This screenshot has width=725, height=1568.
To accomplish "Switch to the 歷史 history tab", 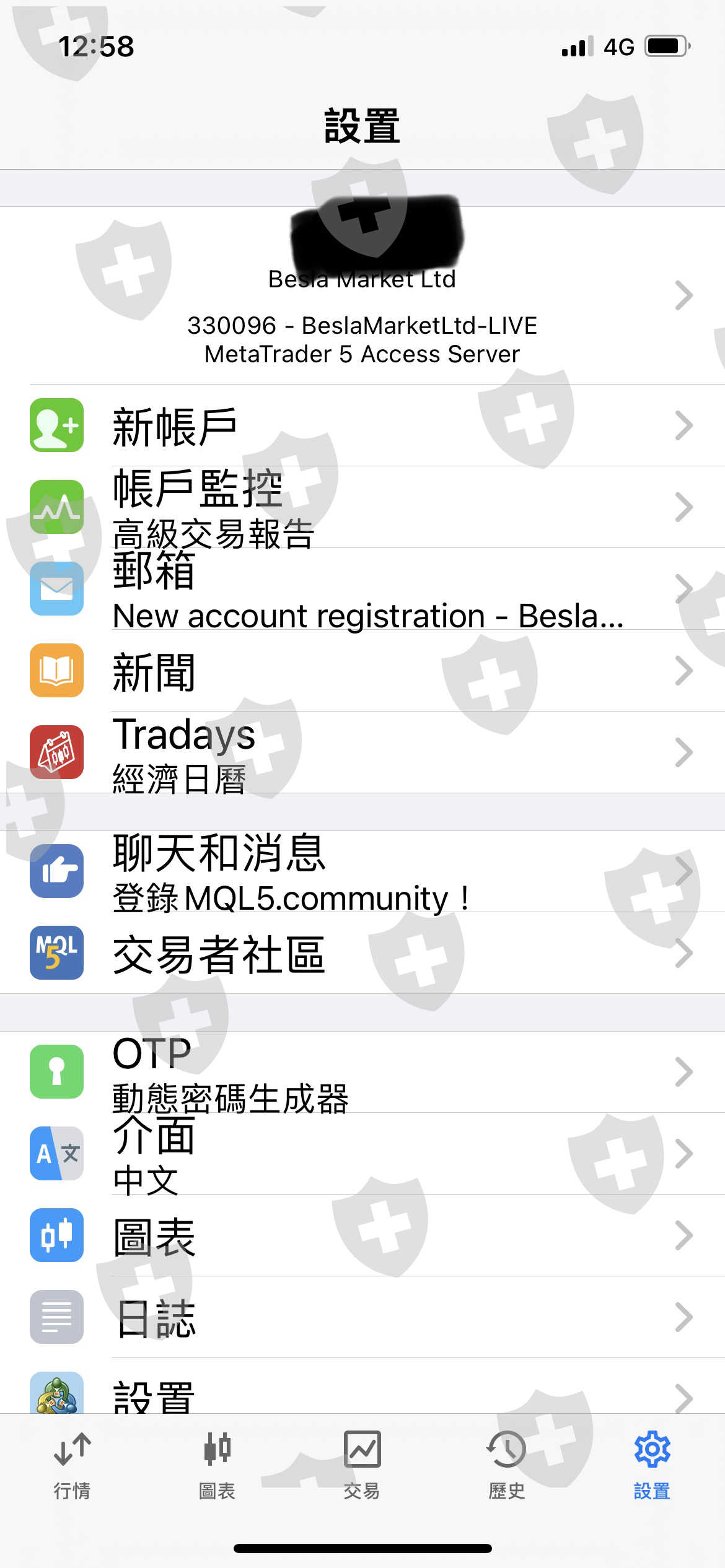I will point(507,1465).
